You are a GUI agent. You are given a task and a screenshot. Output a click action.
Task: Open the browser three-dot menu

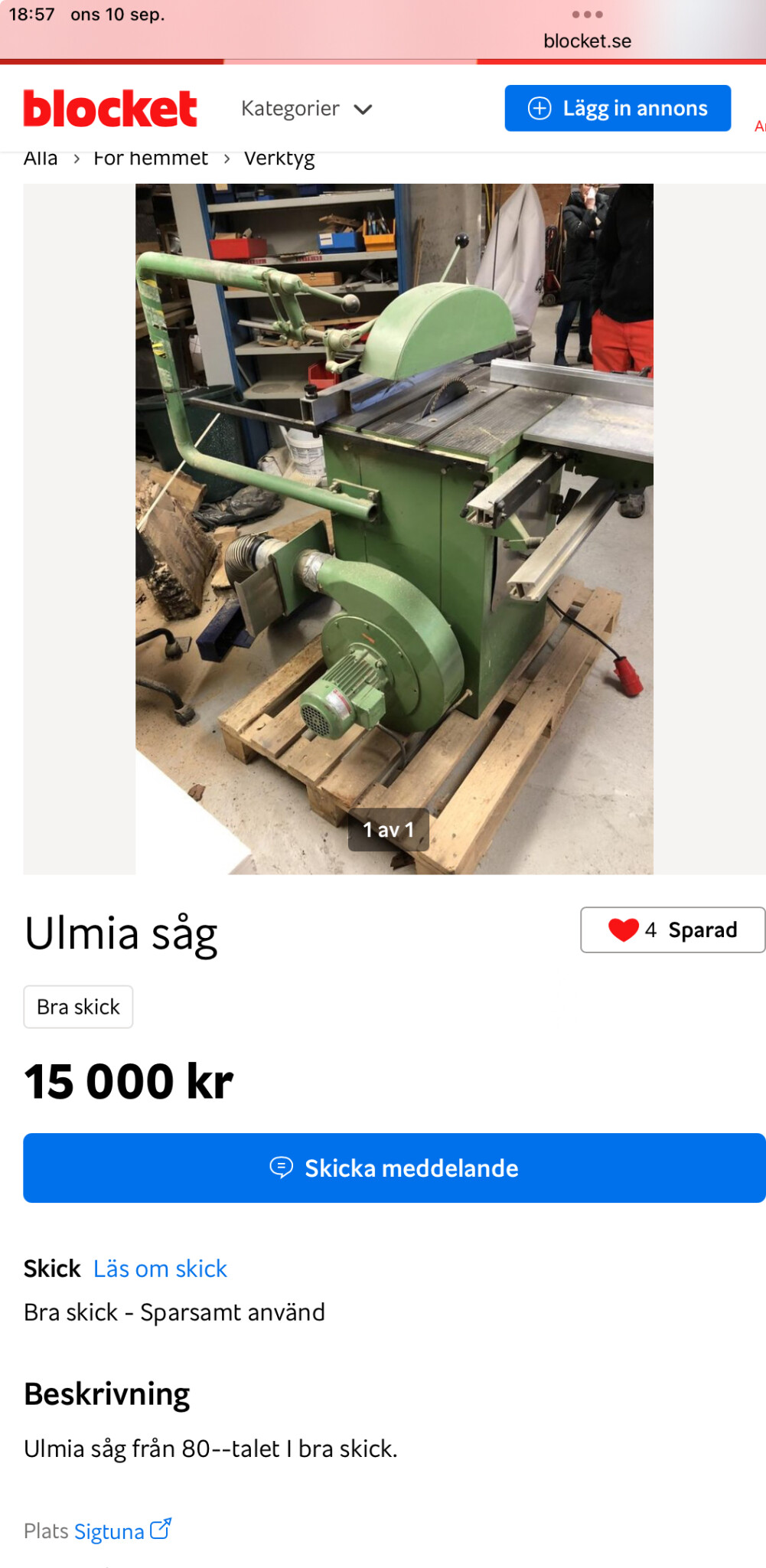[587, 15]
